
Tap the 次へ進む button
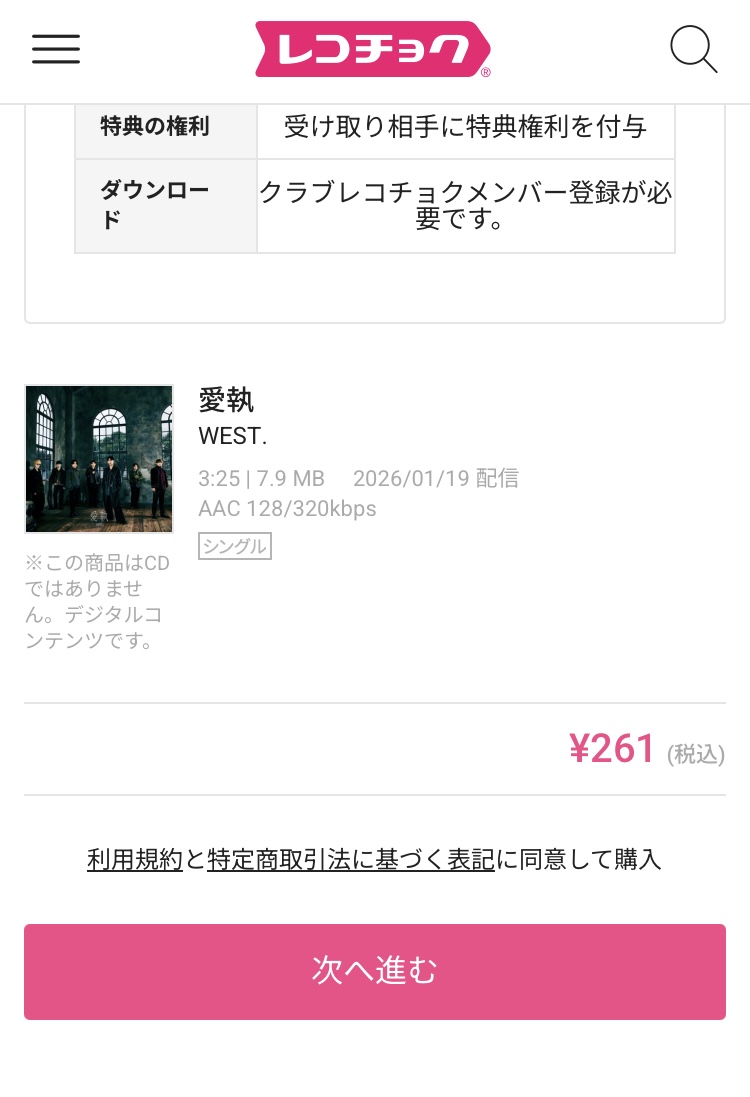pos(375,971)
